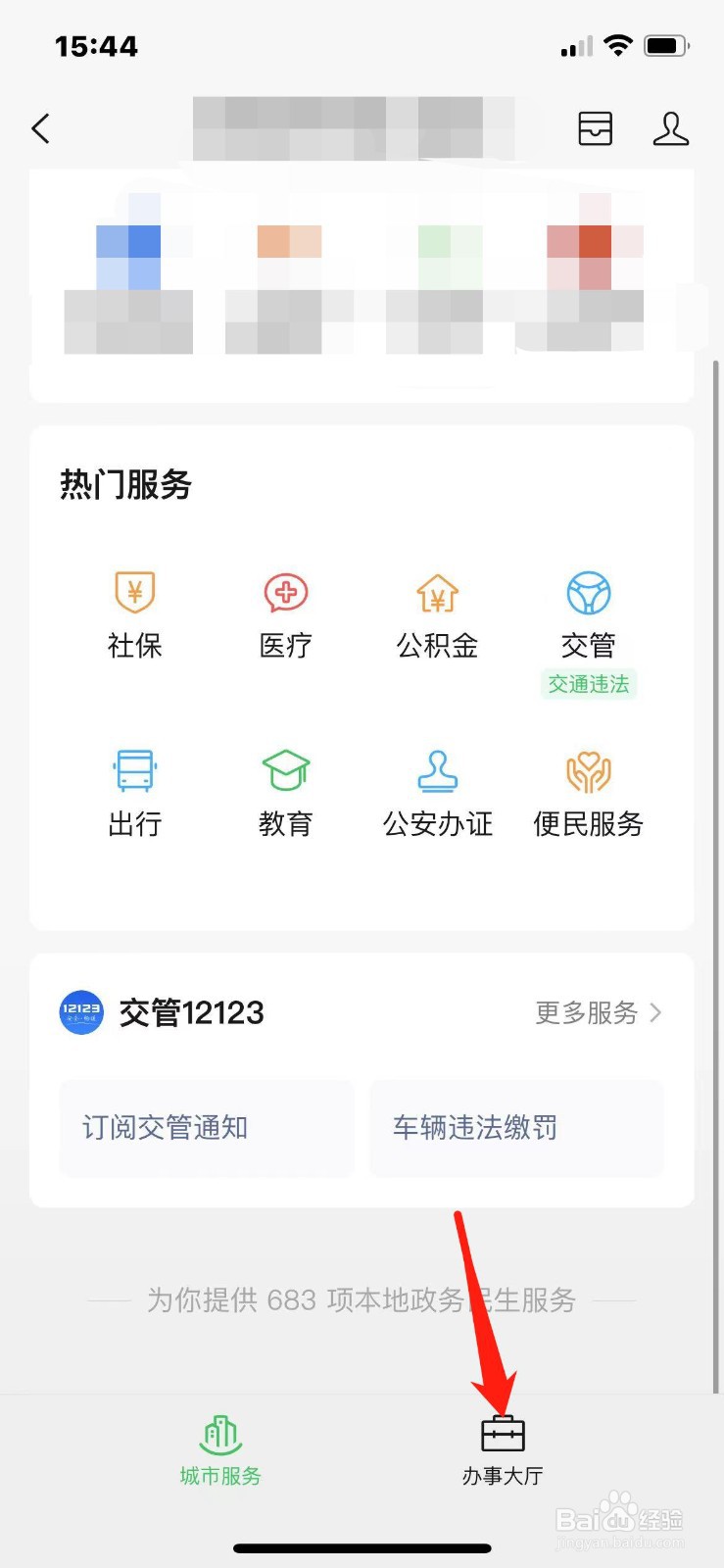Open the profile icon at top right
724x1568 pixels.
coord(671,128)
